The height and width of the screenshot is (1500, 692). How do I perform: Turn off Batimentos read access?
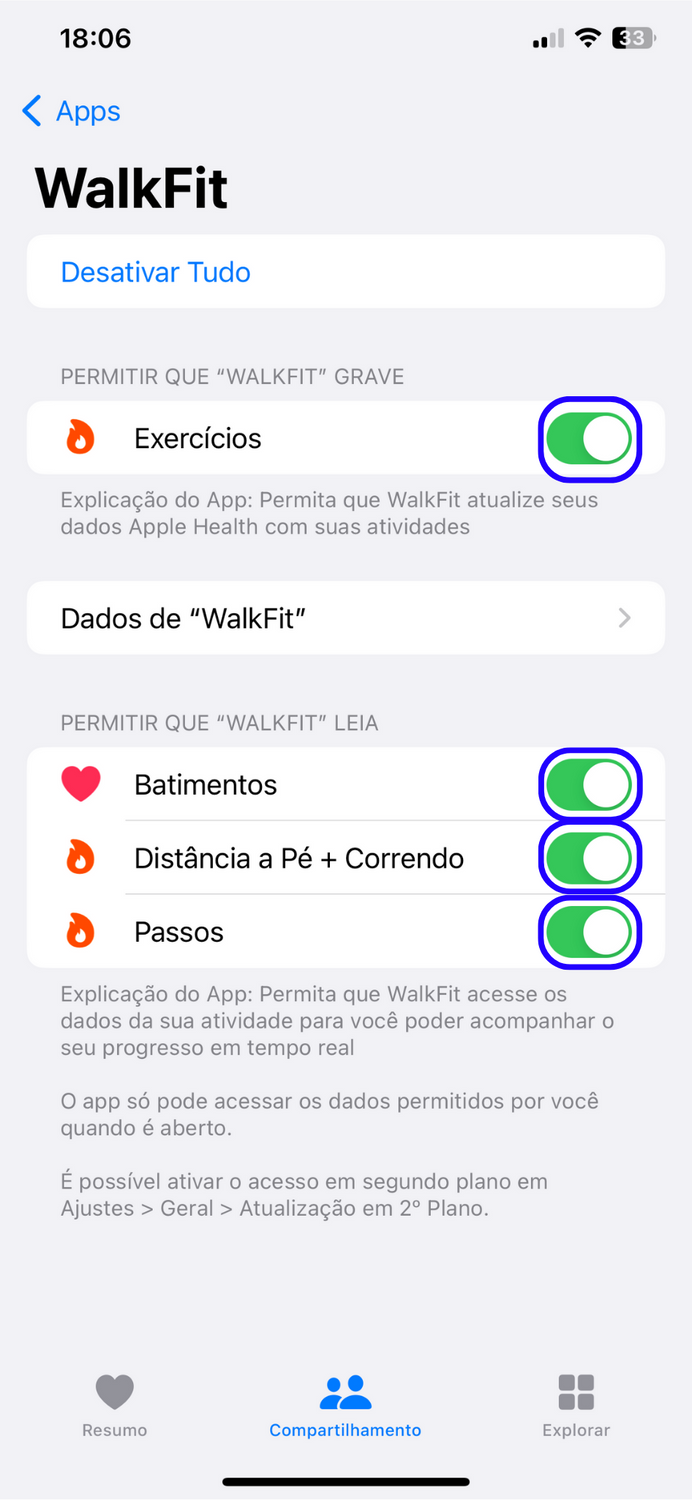pyautogui.click(x=590, y=785)
